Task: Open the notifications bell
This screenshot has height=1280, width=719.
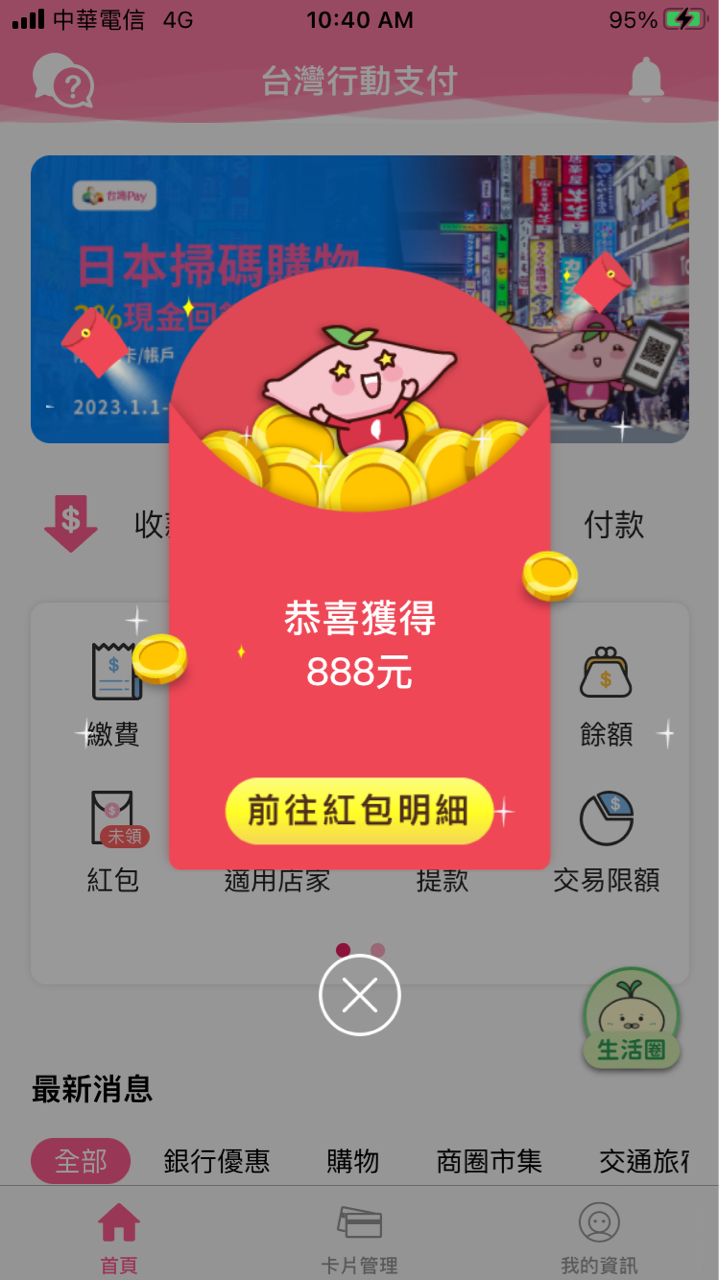Action: 646,80
